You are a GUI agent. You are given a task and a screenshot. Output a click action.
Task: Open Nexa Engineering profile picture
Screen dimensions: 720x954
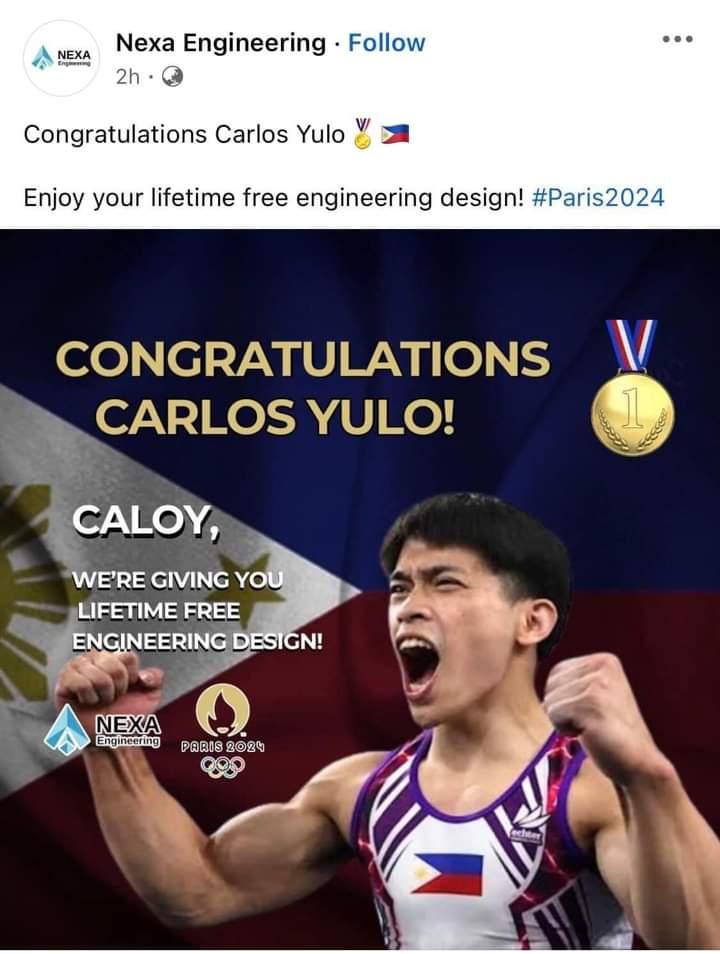61,58
